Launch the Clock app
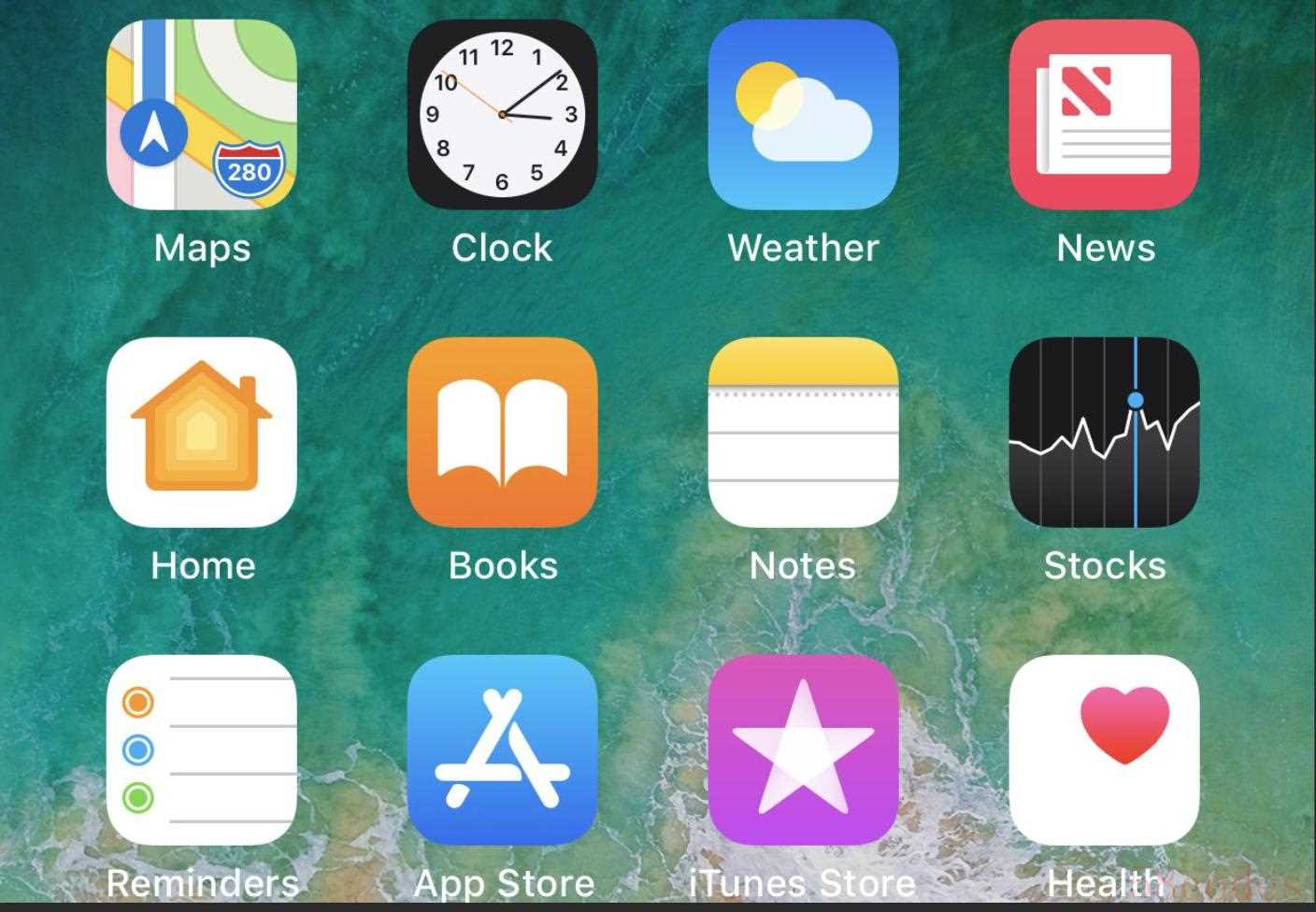Screen dimensions: 1316x912 point(502,114)
